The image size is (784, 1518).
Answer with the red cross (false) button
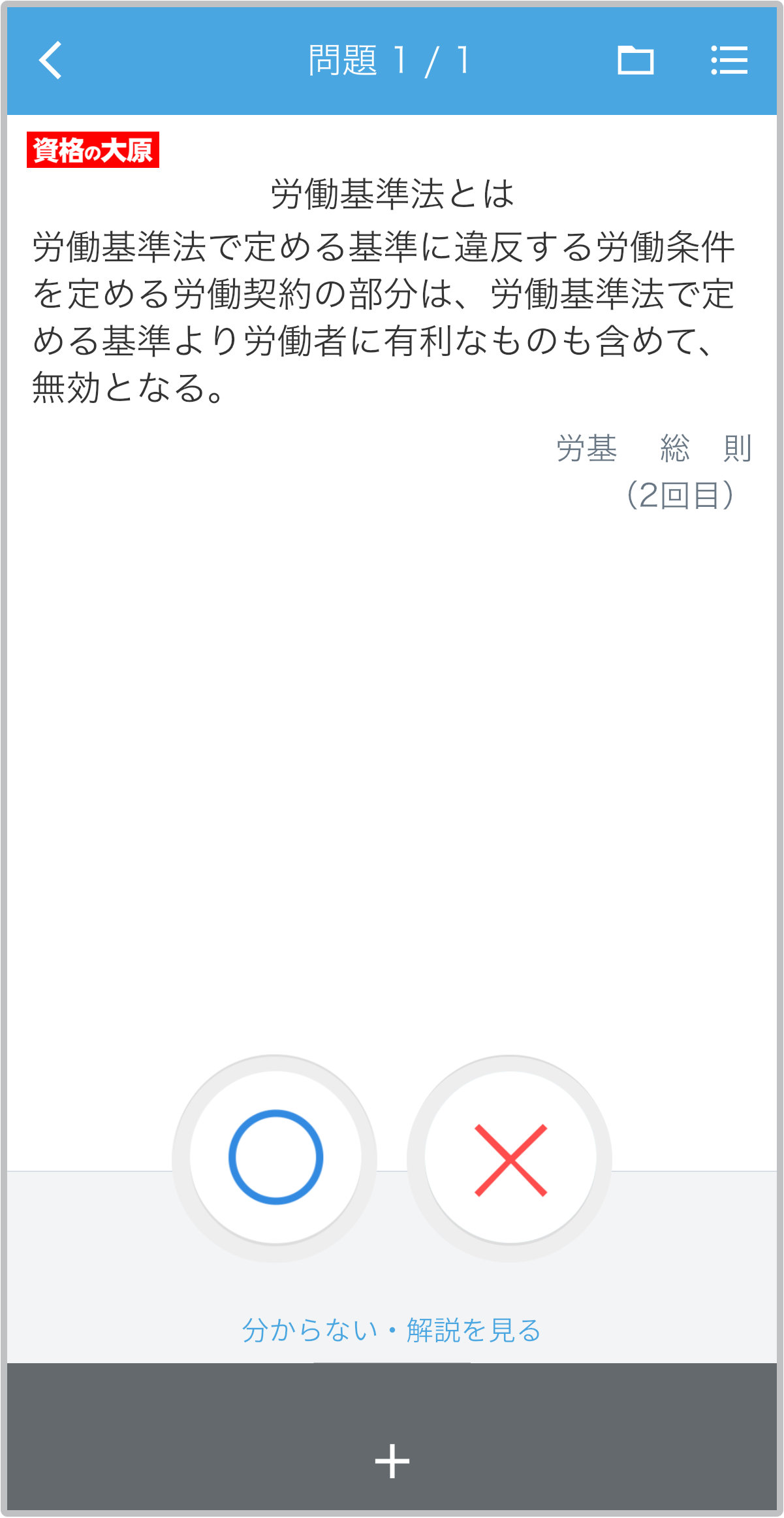click(x=510, y=1159)
